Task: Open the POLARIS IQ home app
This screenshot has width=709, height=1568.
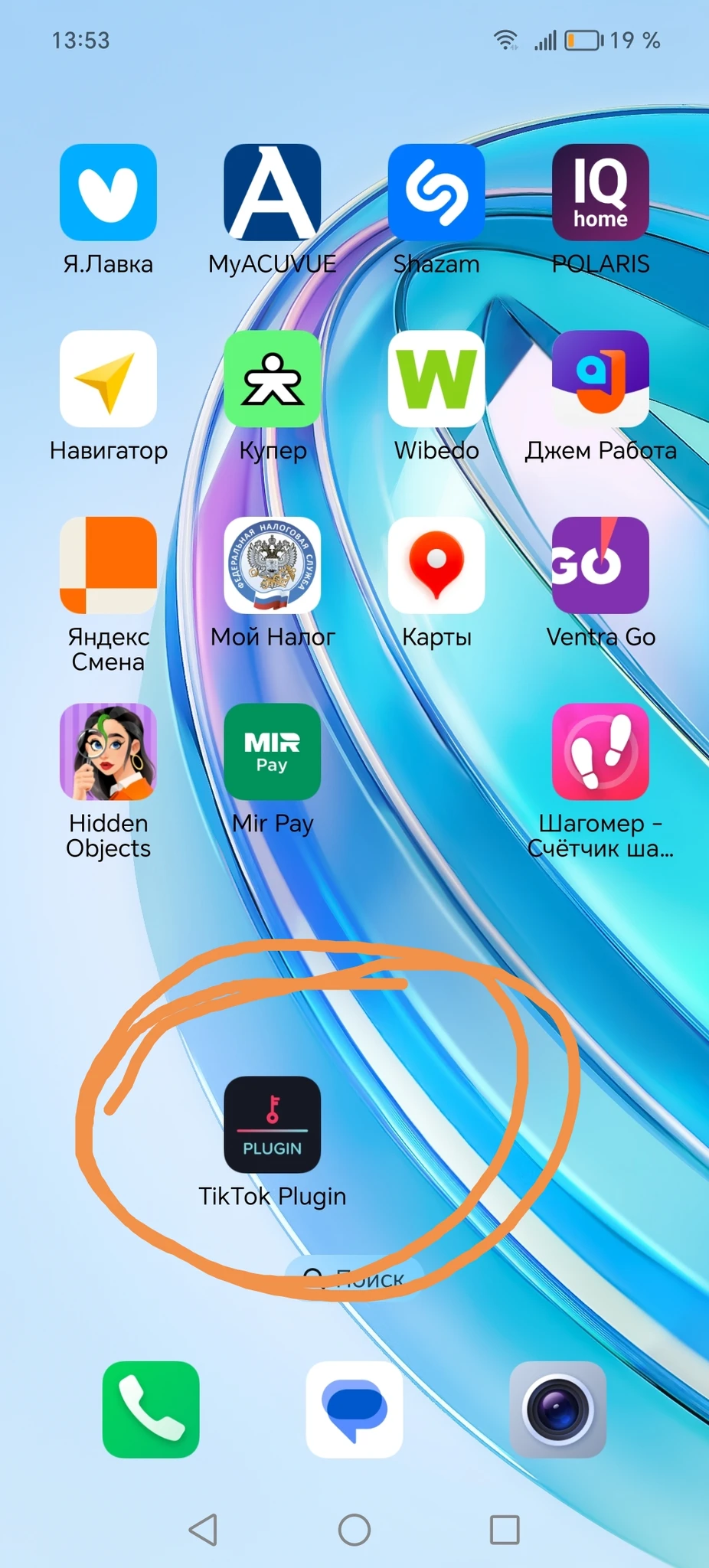Action: (600, 193)
